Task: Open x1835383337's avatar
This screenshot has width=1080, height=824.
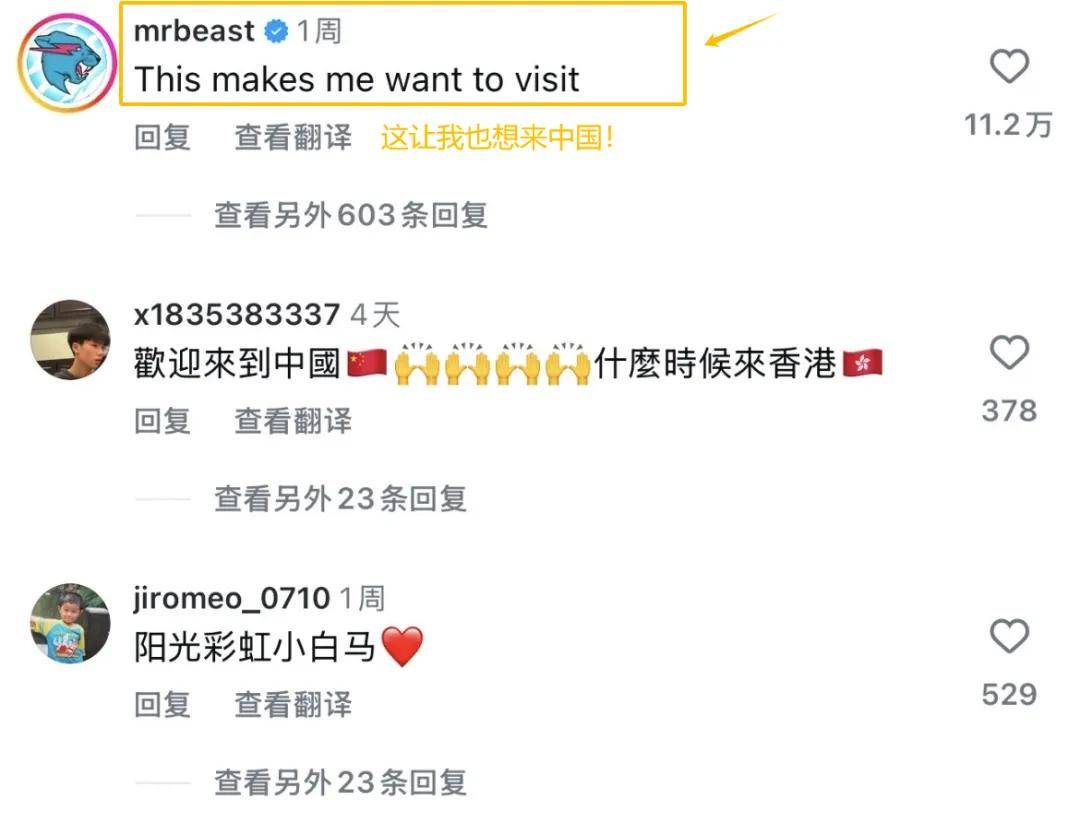Action: click(x=69, y=340)
